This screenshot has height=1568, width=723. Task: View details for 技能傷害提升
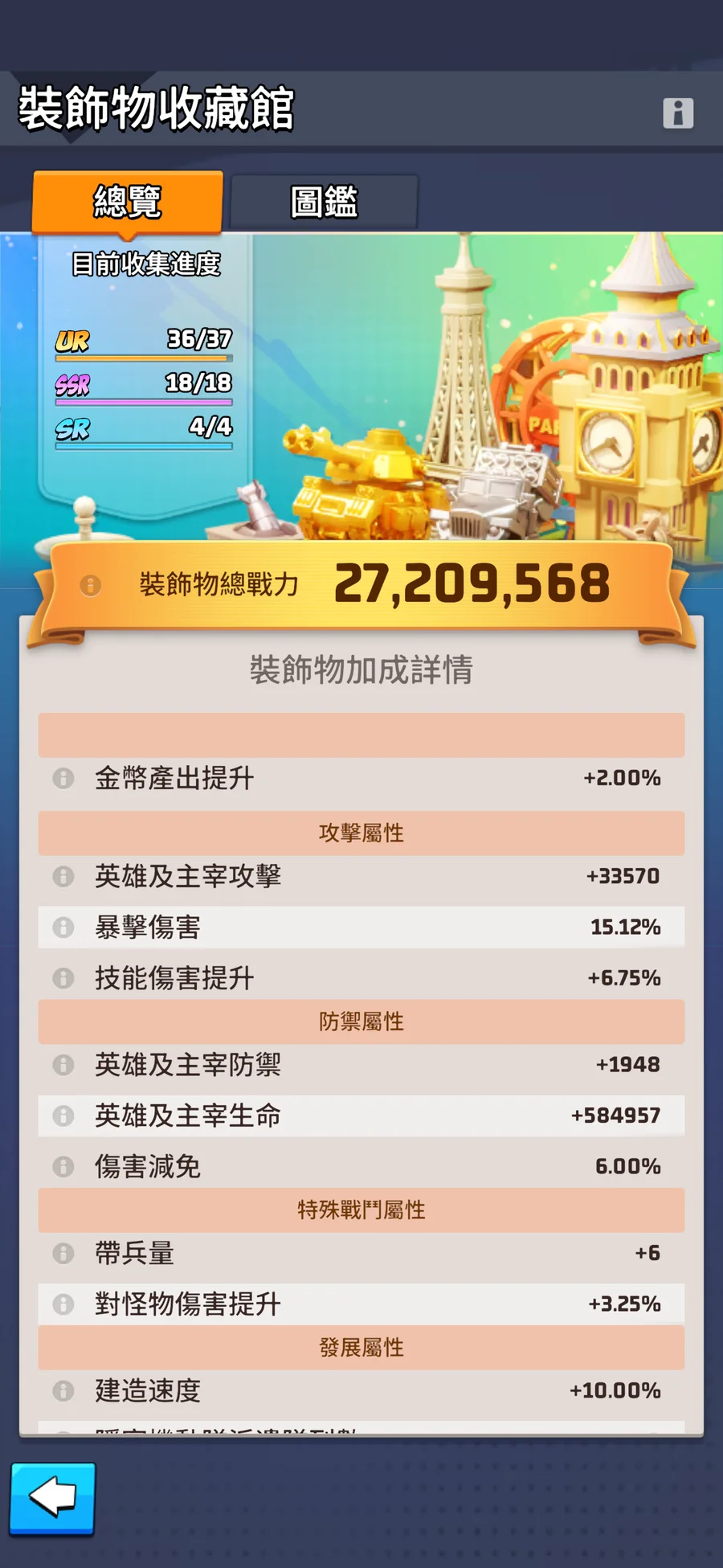click(63, 978)
